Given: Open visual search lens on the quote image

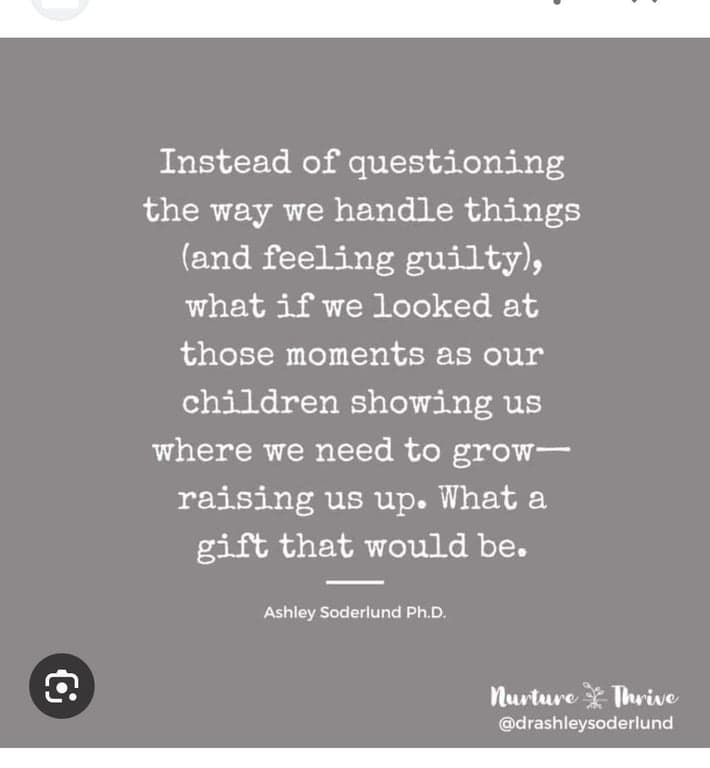Looking at the screenshot, I should pyautogui.click(x=61, y=686).
